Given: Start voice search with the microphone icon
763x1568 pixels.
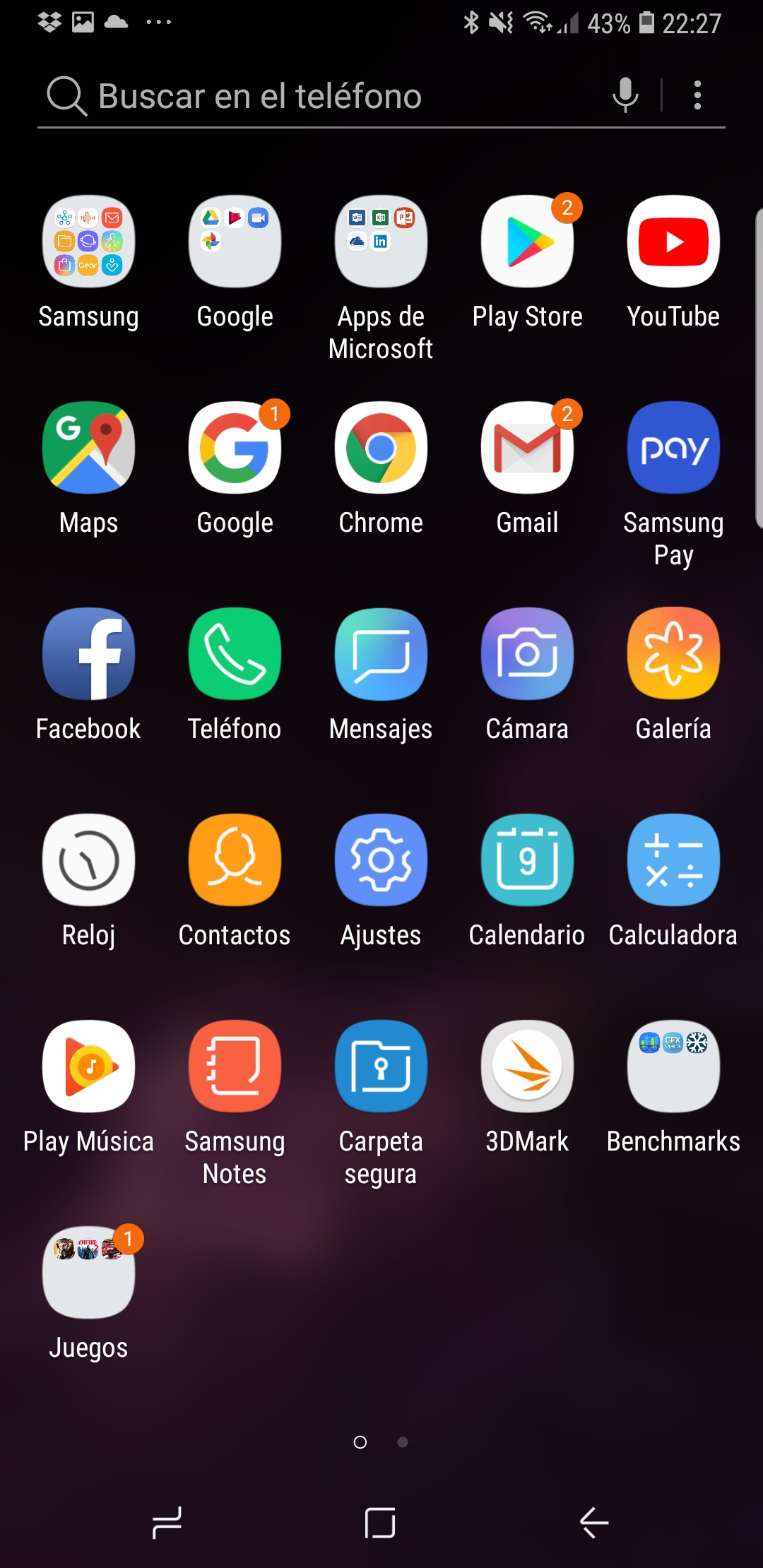Looking at the screenshot, I should [x=625, y=95].
